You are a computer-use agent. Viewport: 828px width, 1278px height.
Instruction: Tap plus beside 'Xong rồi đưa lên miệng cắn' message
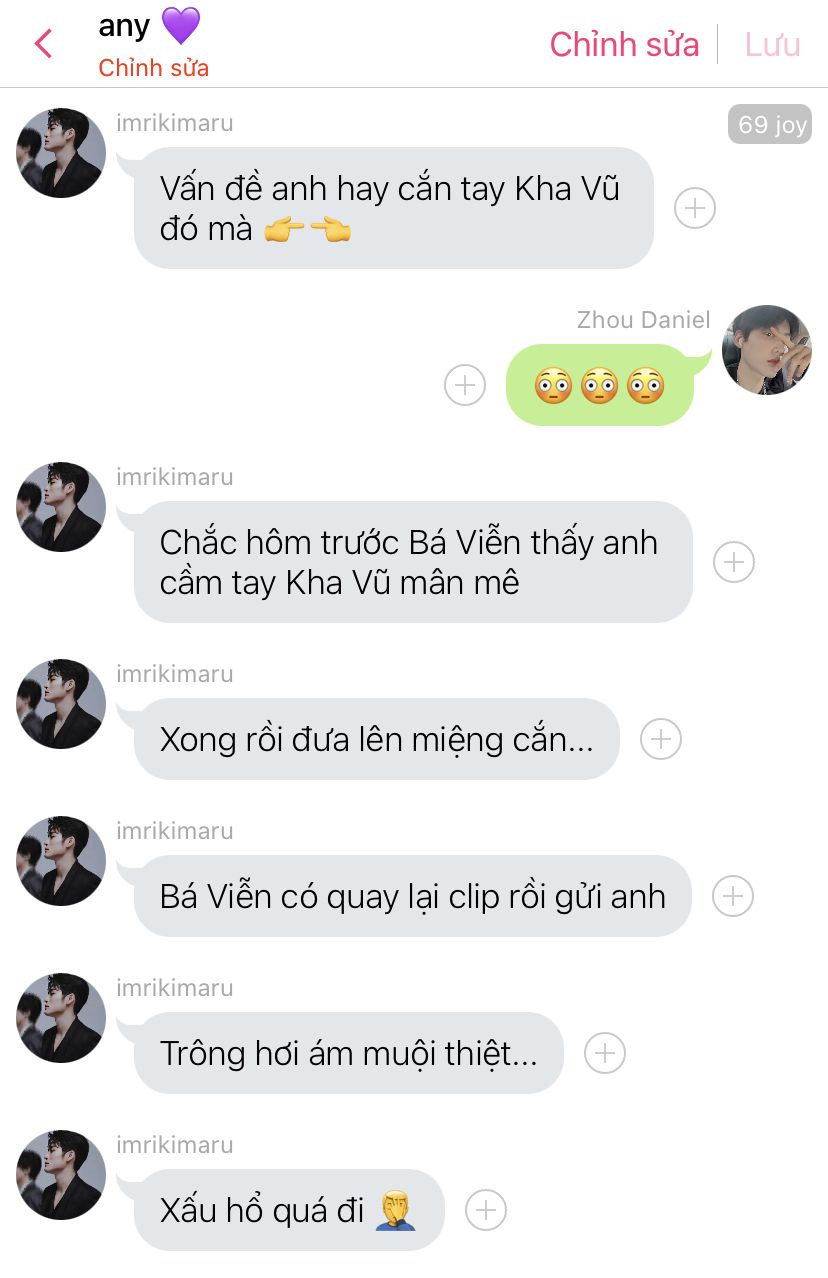coord(660,739)
